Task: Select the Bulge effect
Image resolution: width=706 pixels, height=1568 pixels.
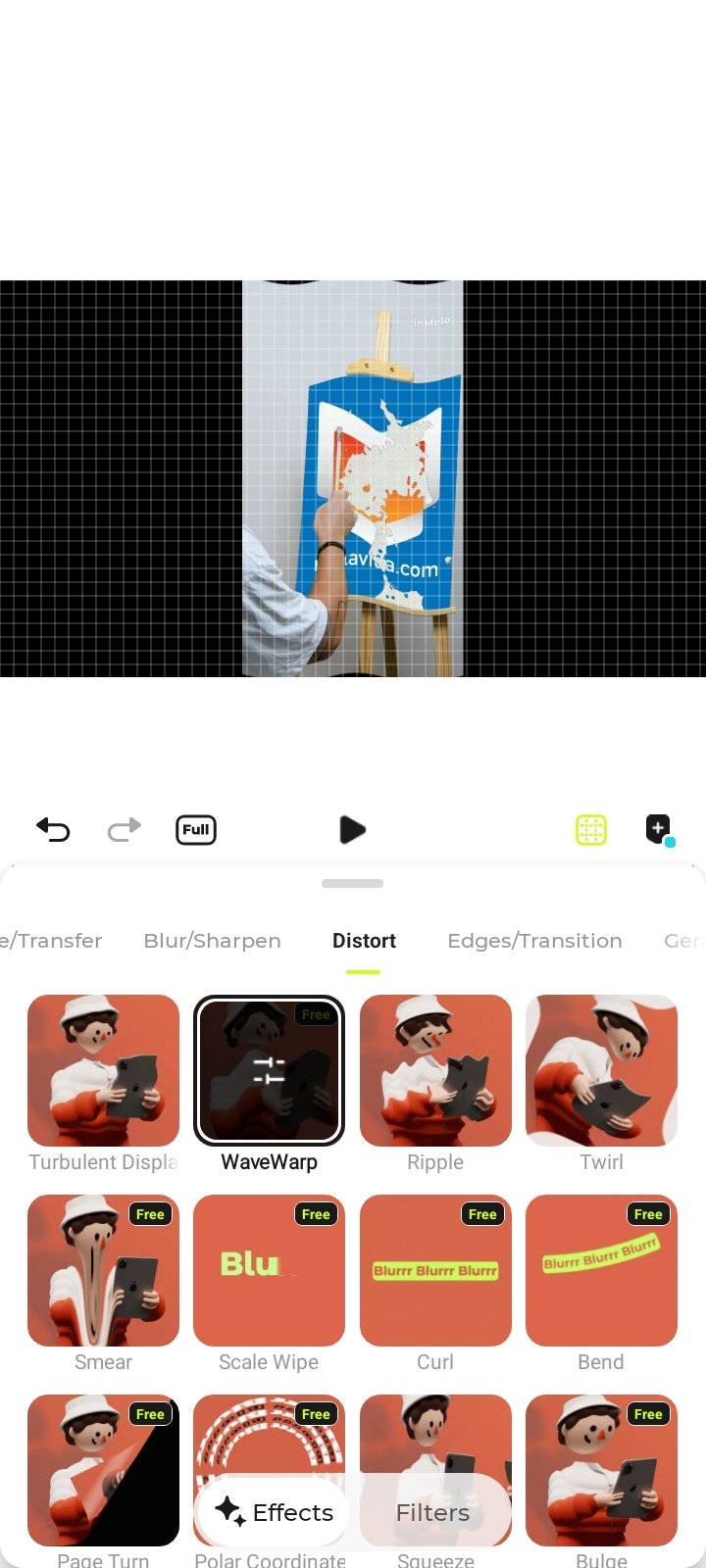Action: [601, 1470]
